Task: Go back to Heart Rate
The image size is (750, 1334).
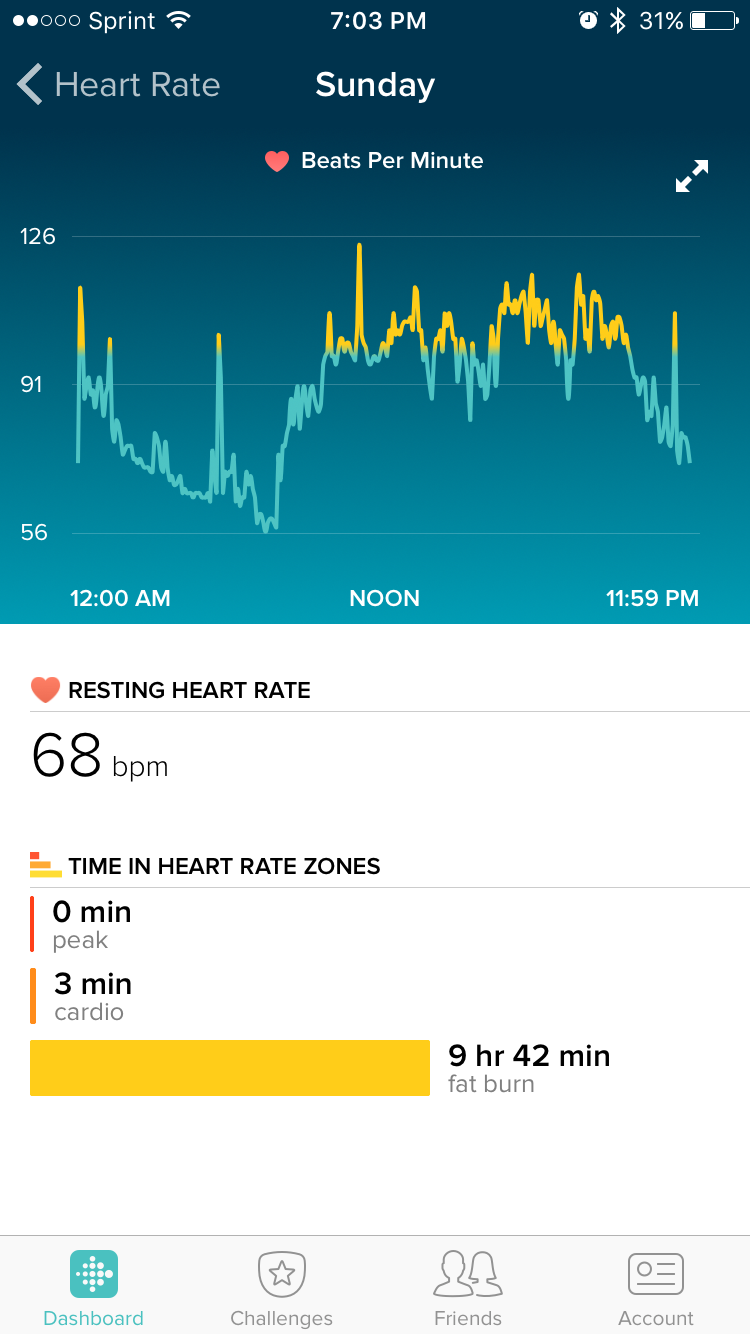Action: 118,85
